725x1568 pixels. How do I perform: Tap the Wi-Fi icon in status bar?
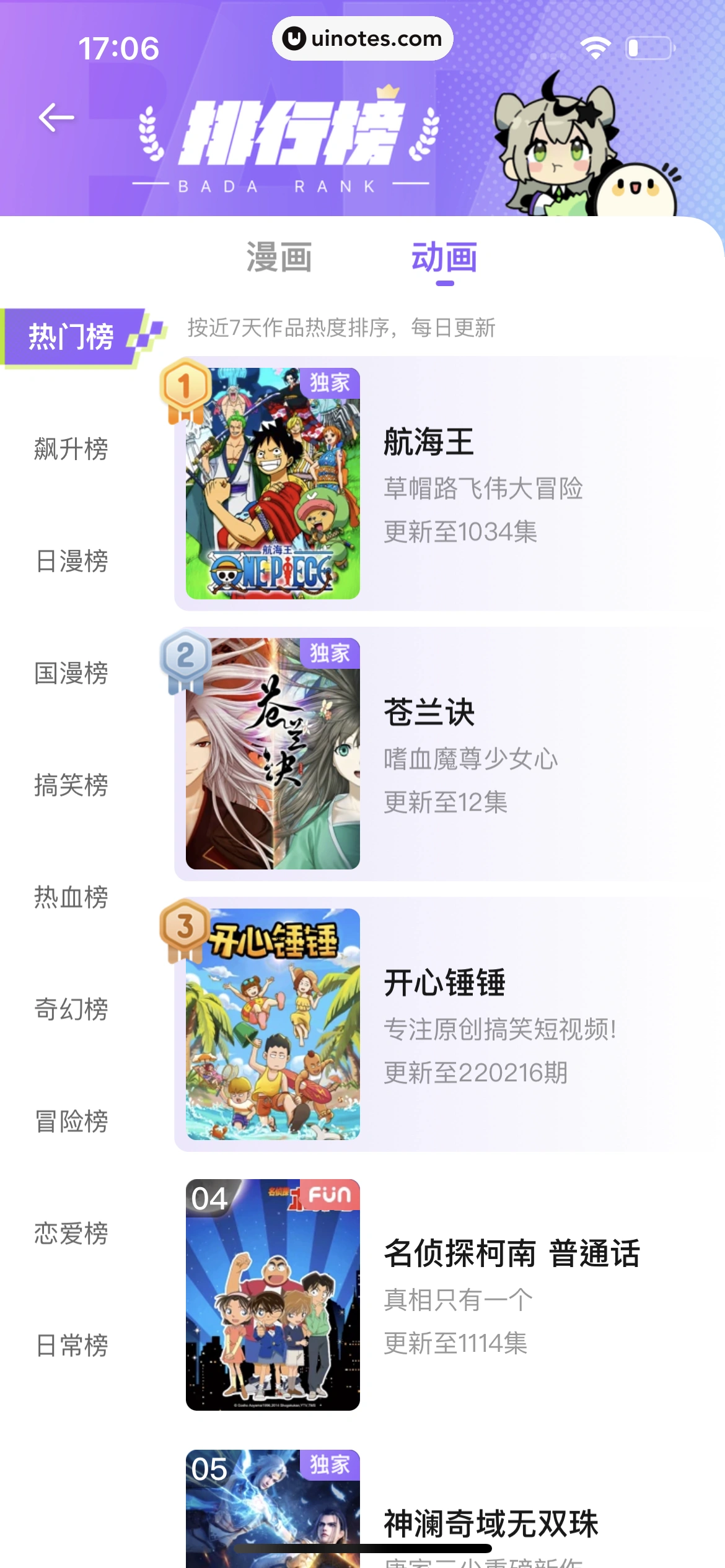tap(595, 45)
